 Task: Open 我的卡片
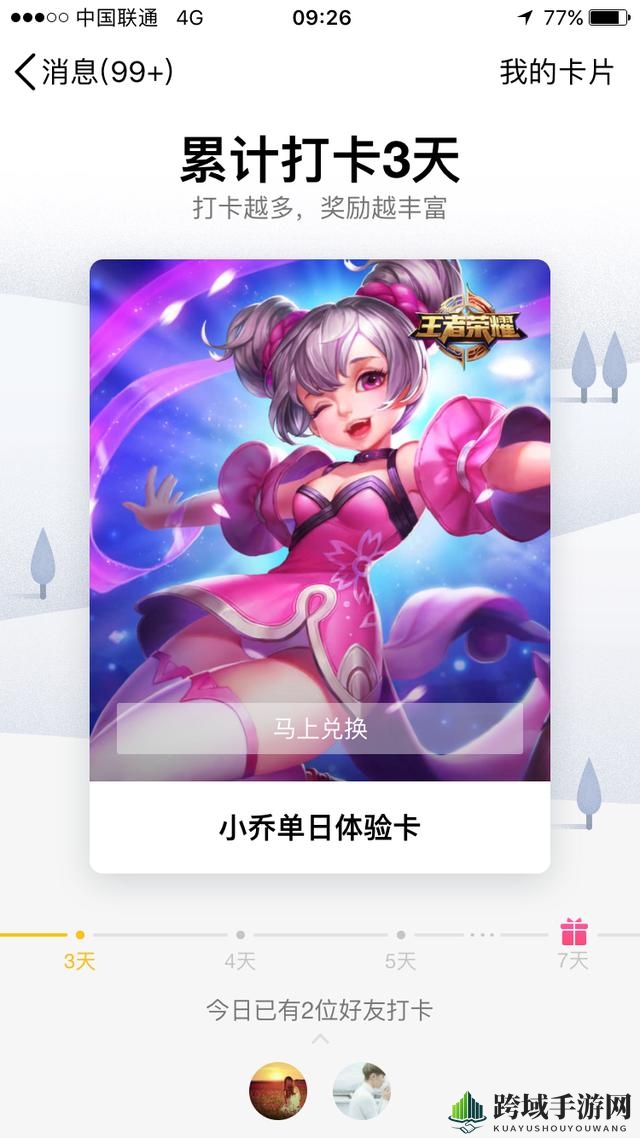click(556, 72)
